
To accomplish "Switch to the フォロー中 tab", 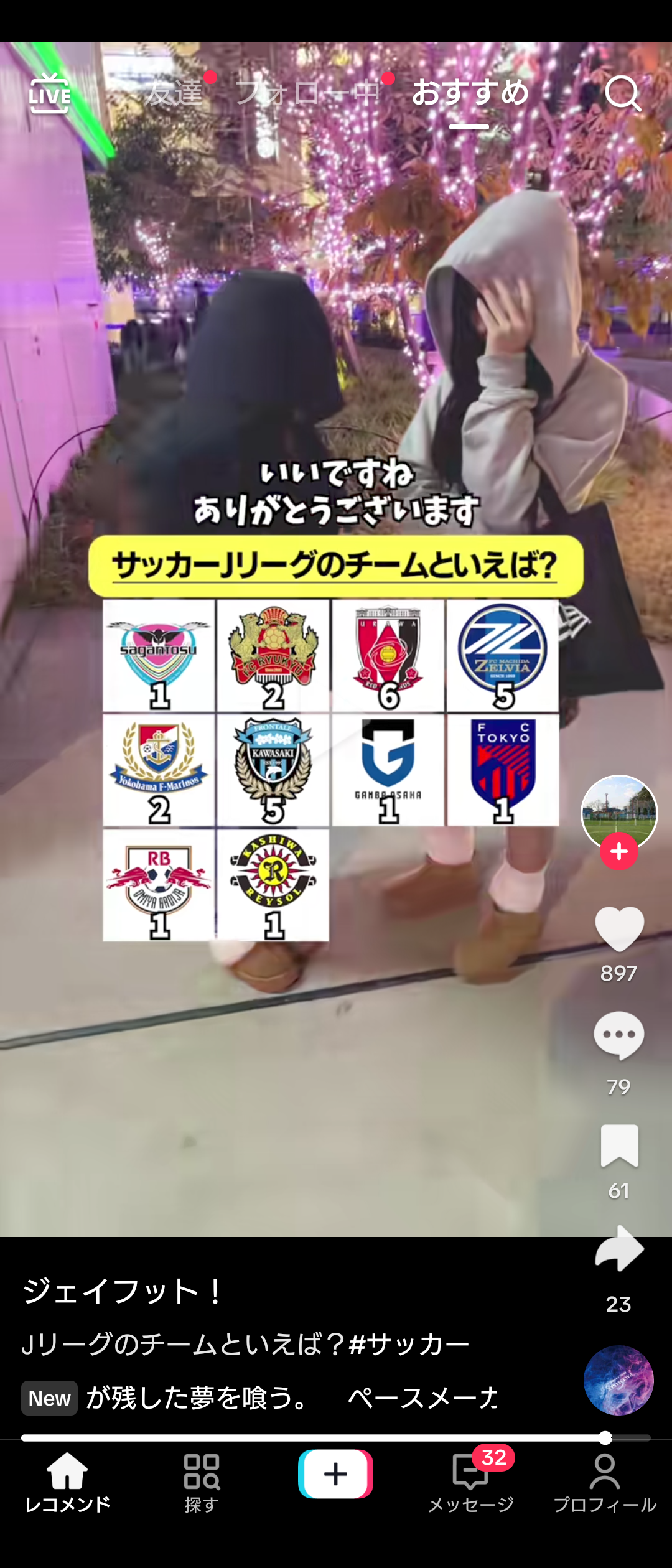I will 308,93.
